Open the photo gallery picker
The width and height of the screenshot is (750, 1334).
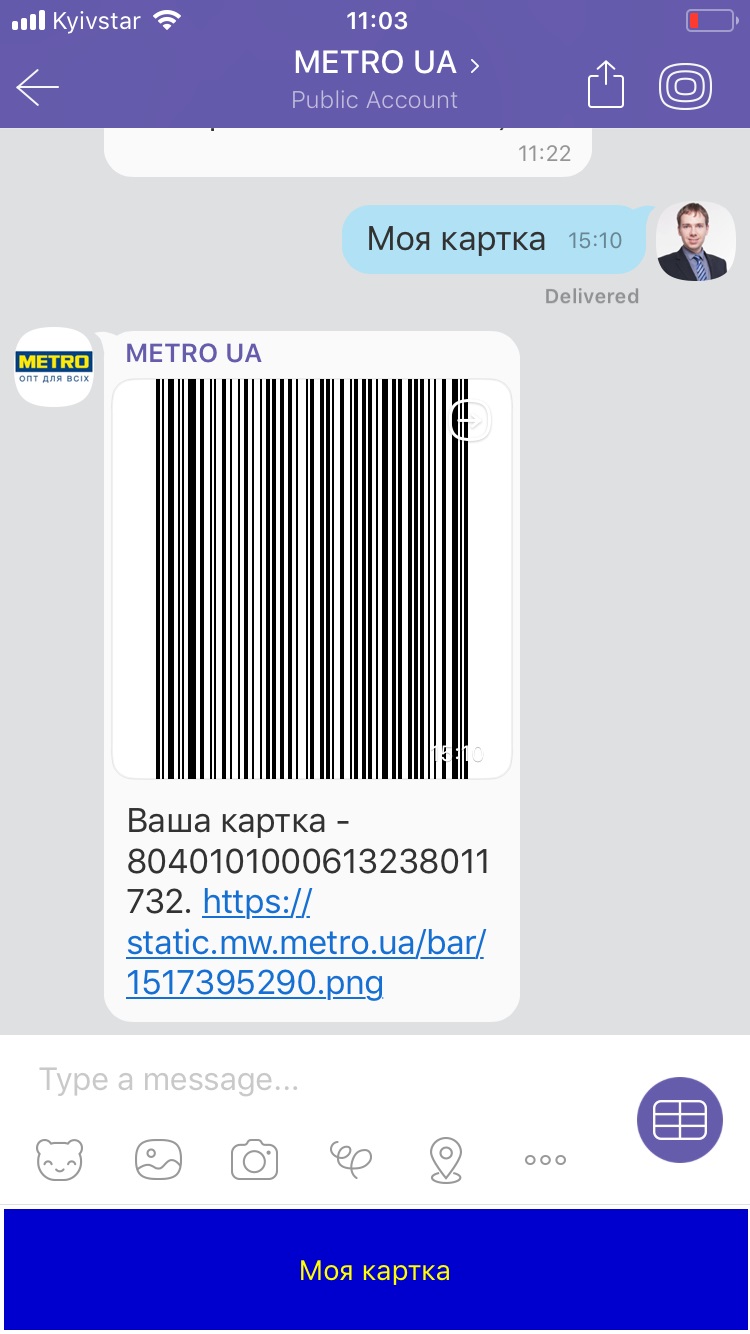158,1160
